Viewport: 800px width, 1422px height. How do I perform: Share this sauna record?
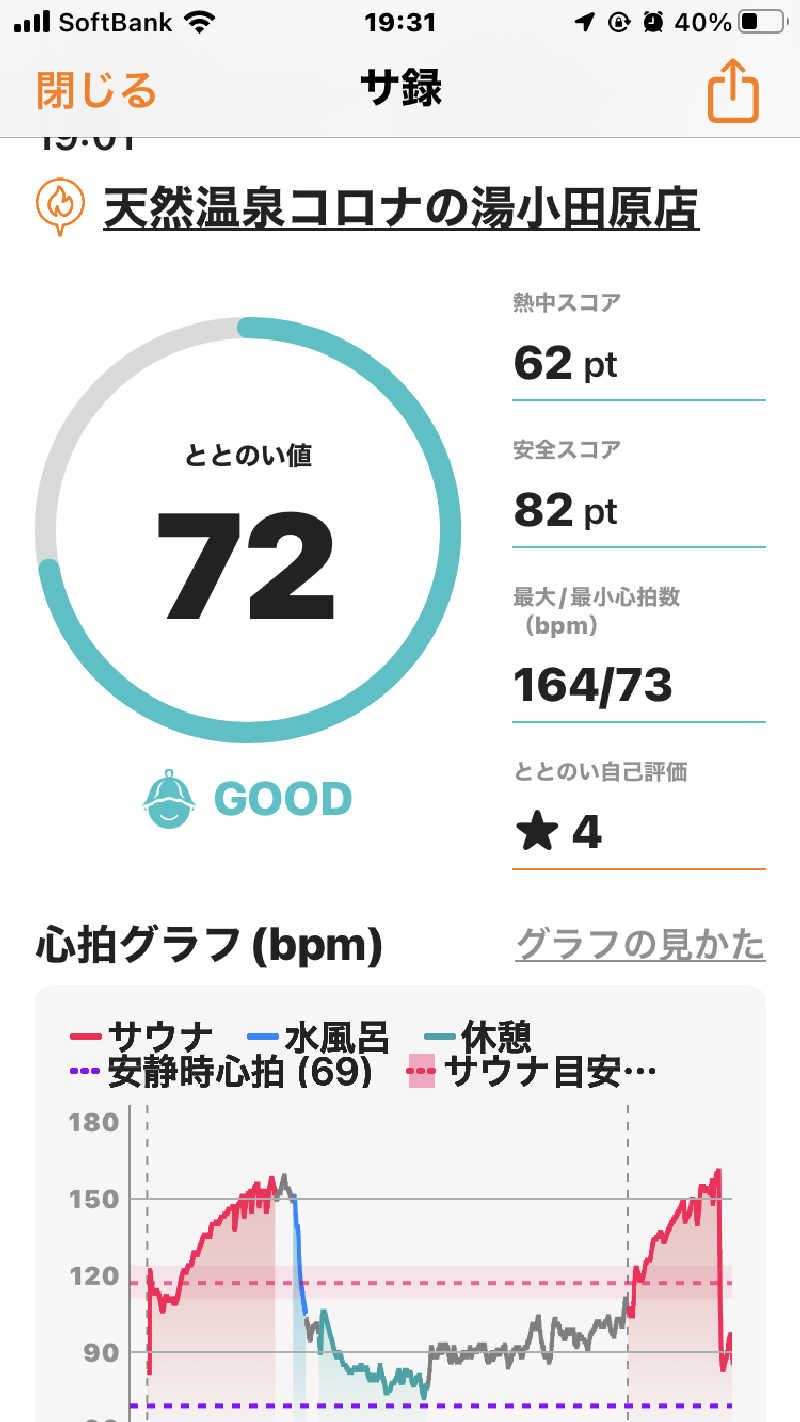733,92
